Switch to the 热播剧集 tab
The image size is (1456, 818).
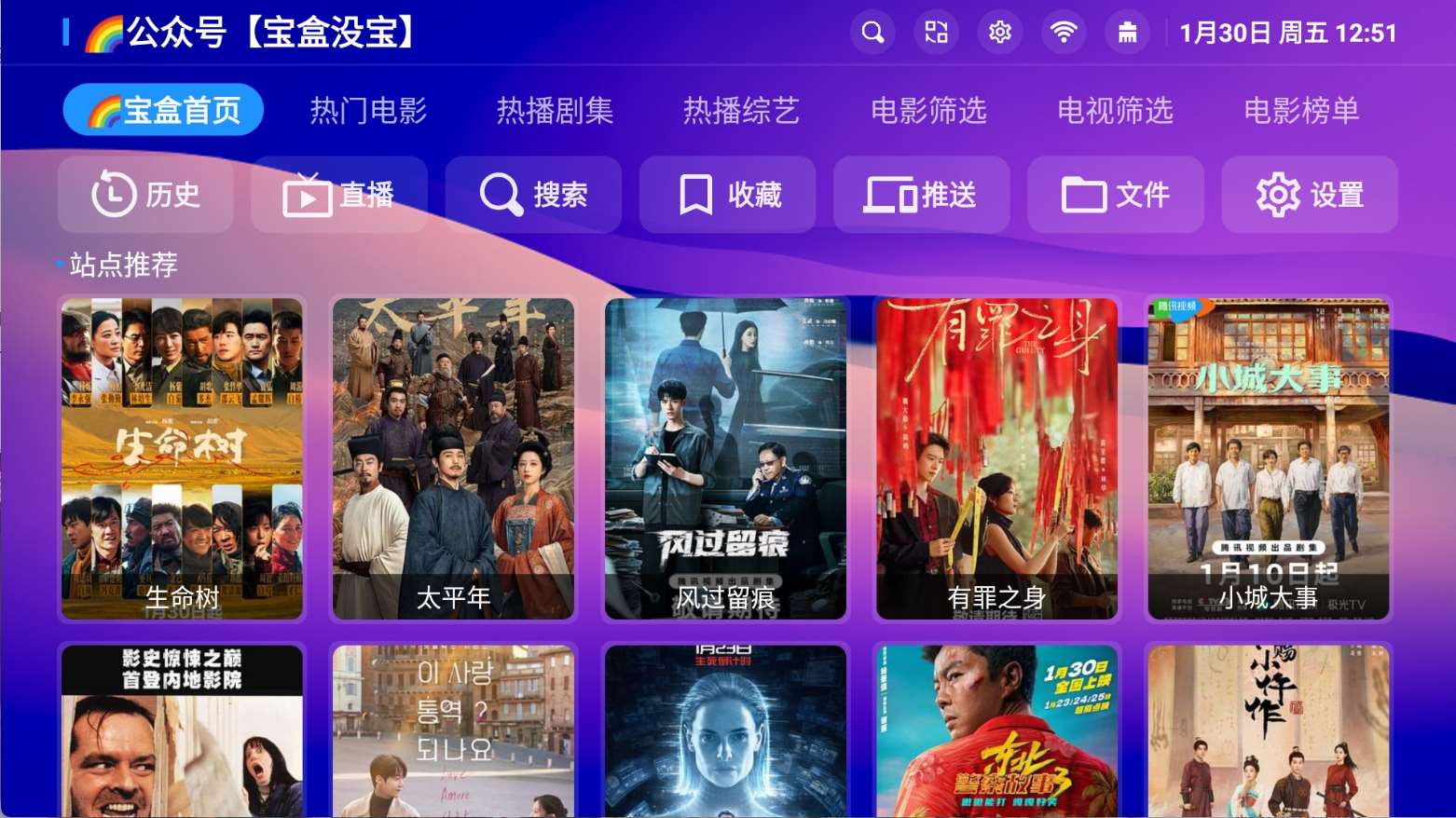click(x=555, y=111)
